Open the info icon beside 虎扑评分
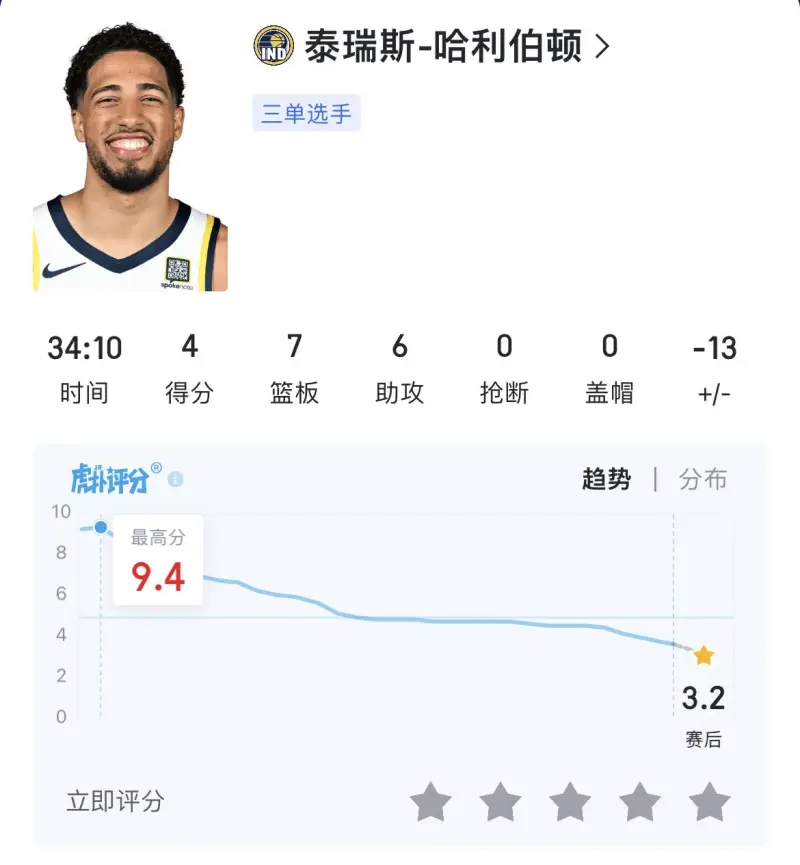The image size is (800, 865). coord(176,479)
